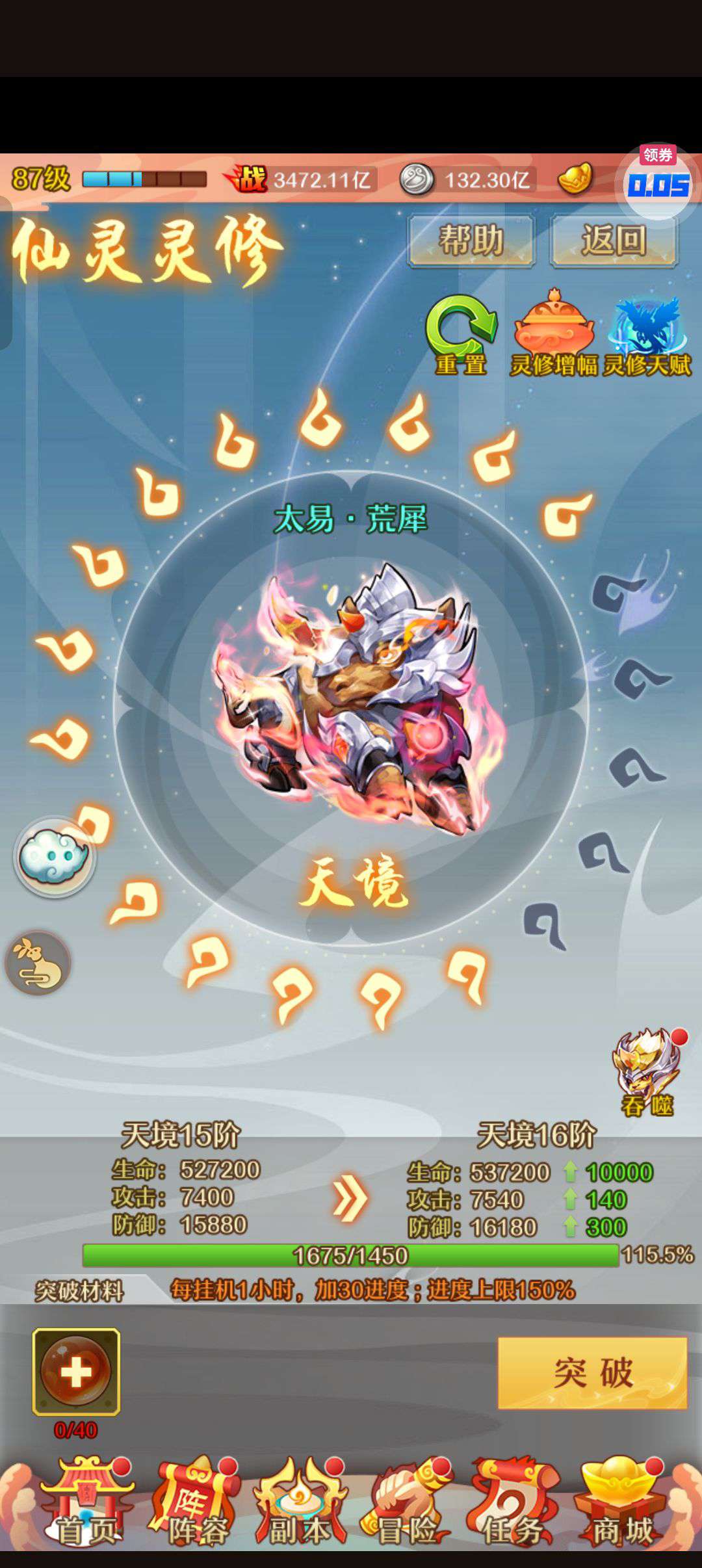Viewport: 702px width, 1568px height.
Task: Open the 吞噬 devour icon
Action: click(647, 1072)
